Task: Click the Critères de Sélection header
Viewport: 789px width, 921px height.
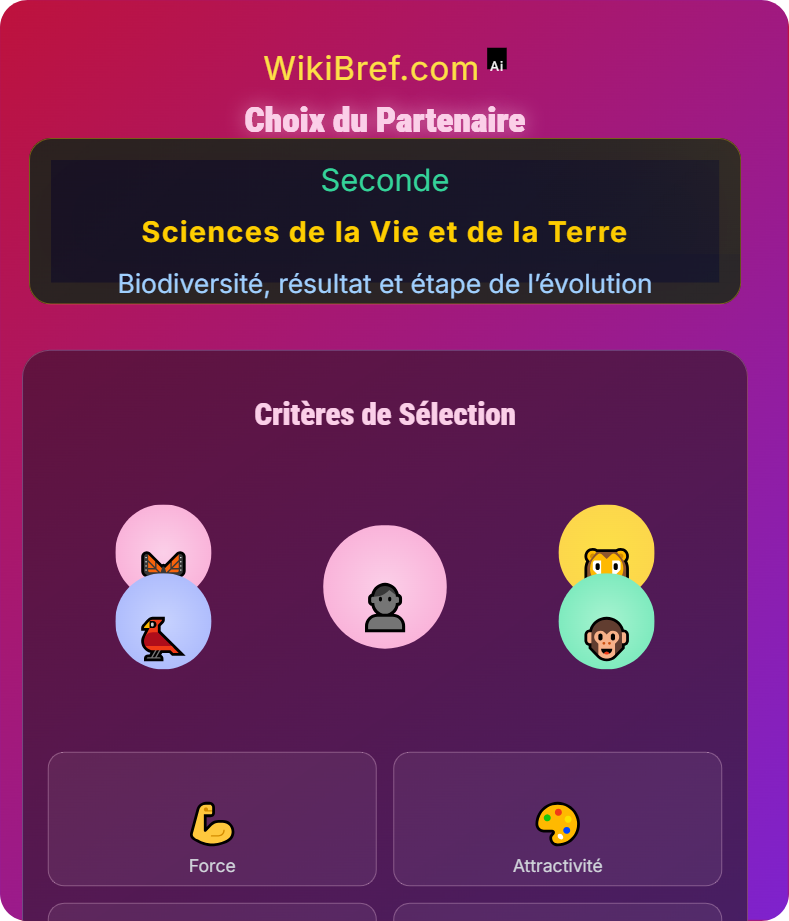Action: click(385, 414)
